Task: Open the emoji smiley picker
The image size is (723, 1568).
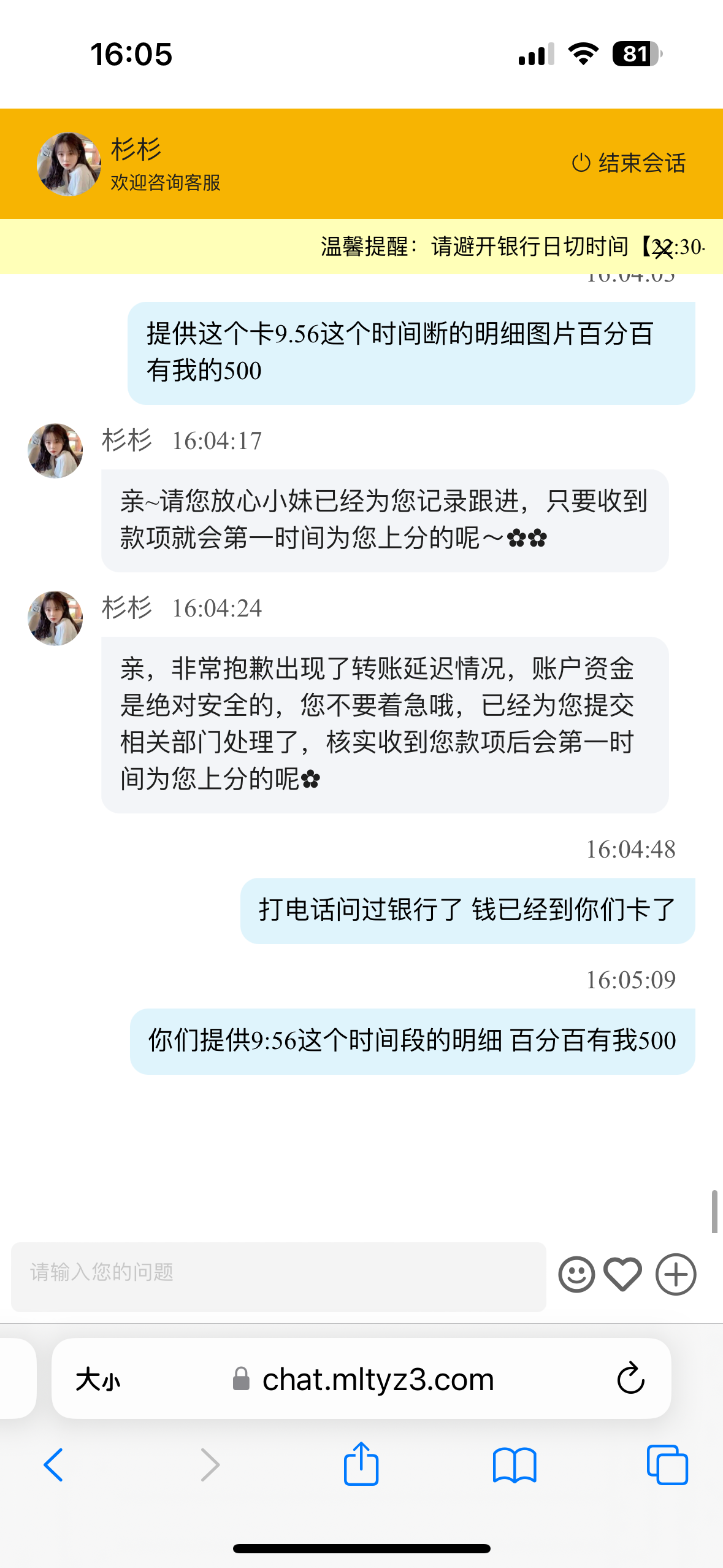Action: pyautogui.click(x=576, y=1275)
